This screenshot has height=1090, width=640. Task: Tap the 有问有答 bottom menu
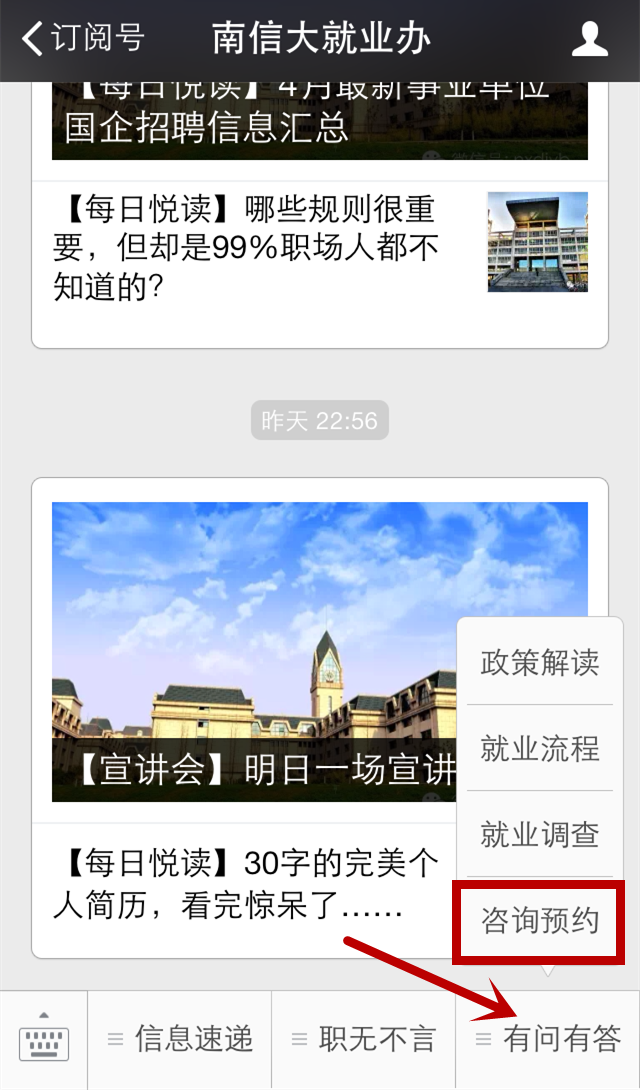click(x=548, y=1040)
